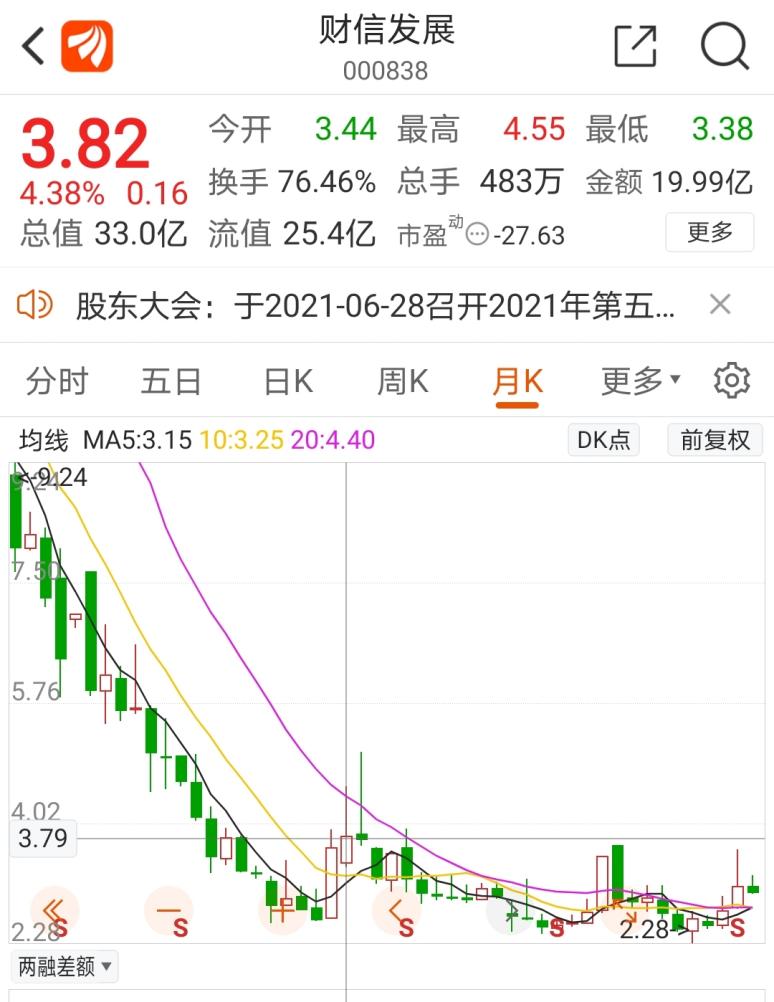Expand the 更多 chart period dropdown
Image resolution: width=774 pixels, height=1002 pixels.
click(x=640, y=381)
